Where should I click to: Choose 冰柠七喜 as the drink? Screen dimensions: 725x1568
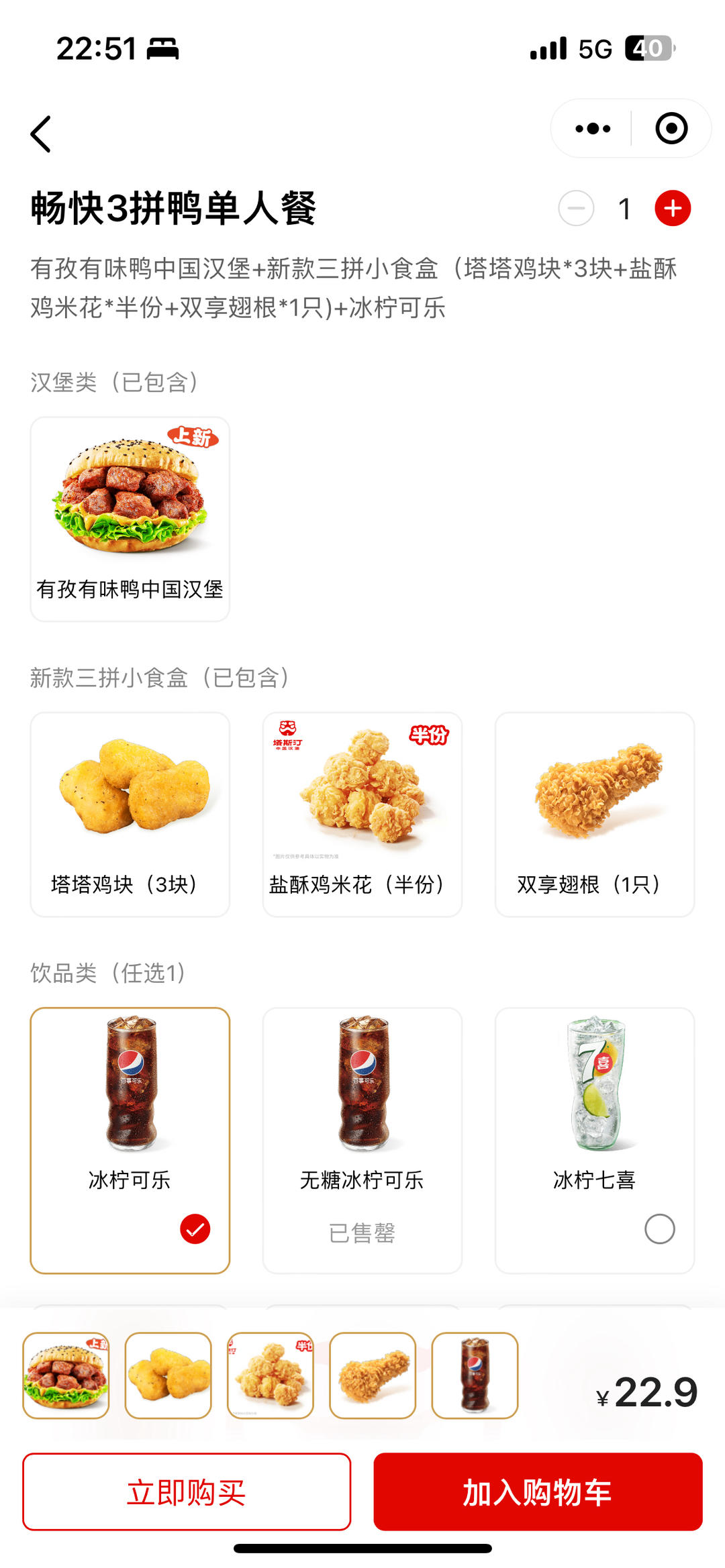(595, 1139)
